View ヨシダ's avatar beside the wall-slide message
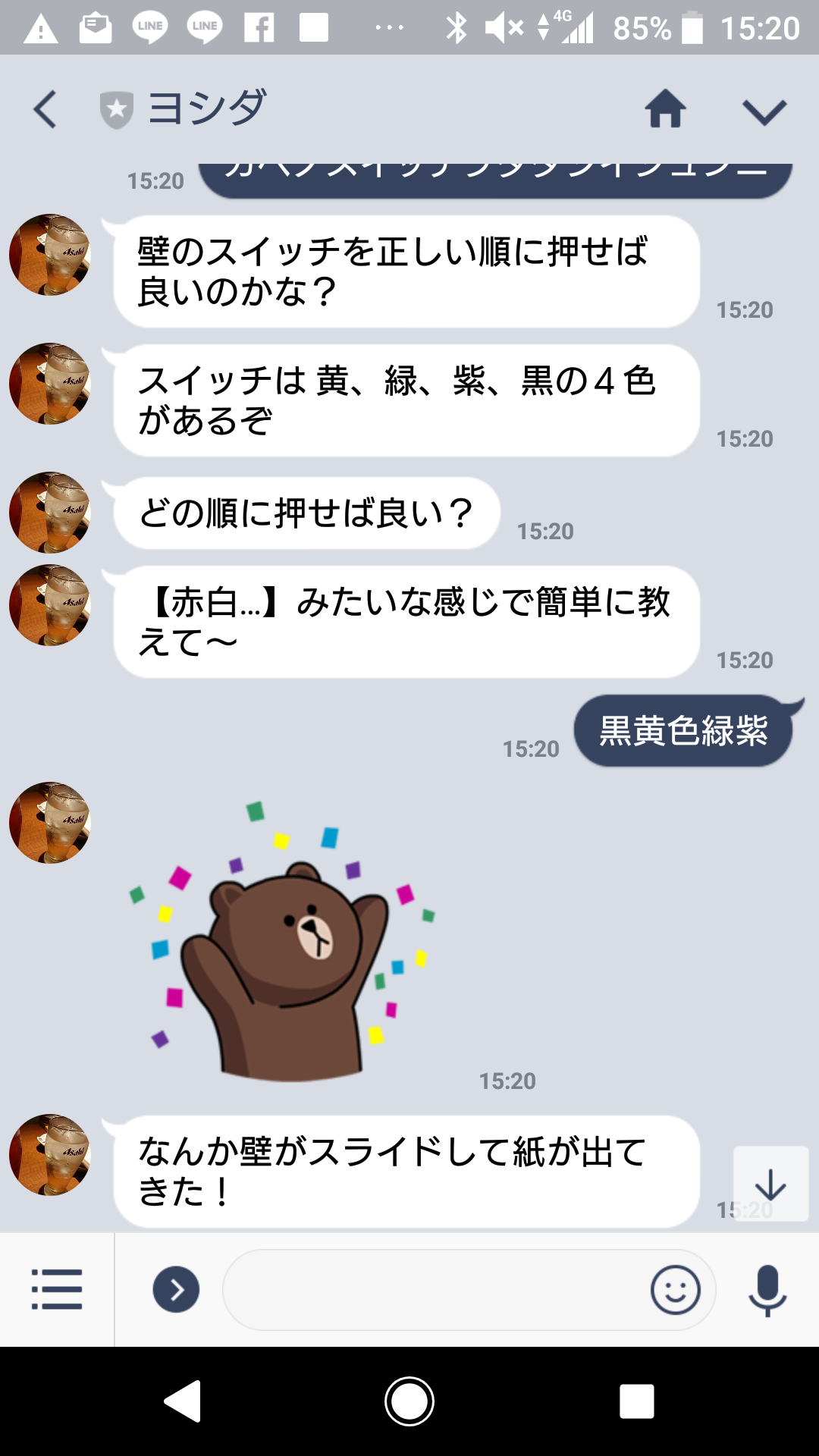819x1456 pixels. [x=50, y=1154]
